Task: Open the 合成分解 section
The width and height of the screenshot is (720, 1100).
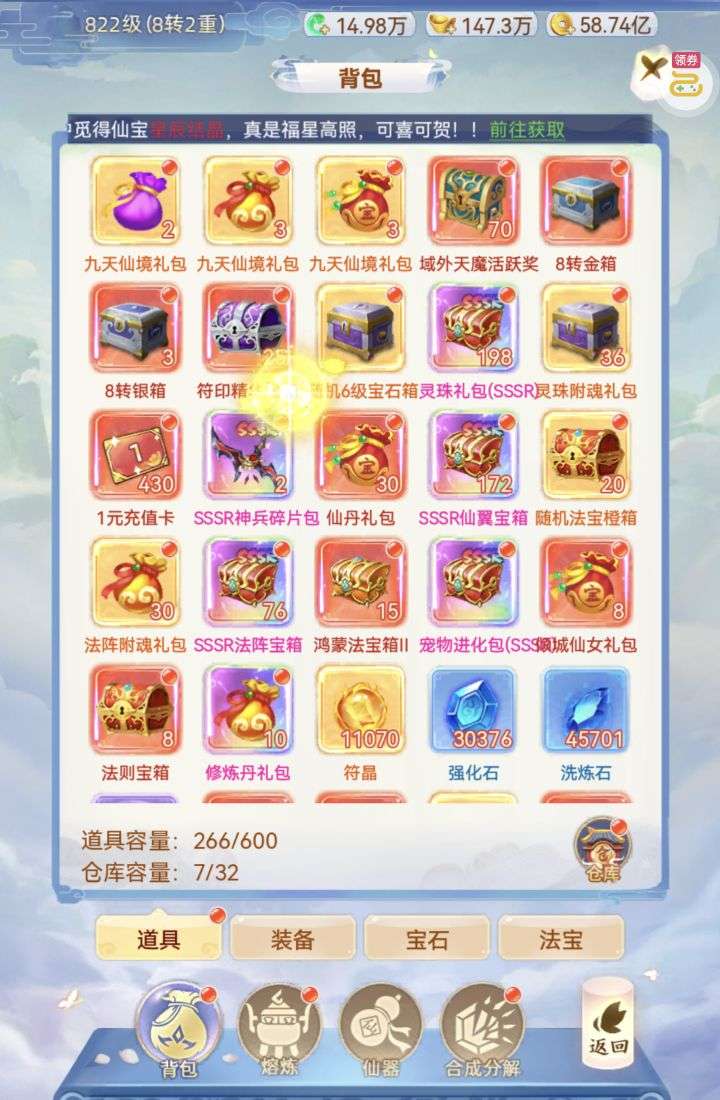Action: 482,1030
